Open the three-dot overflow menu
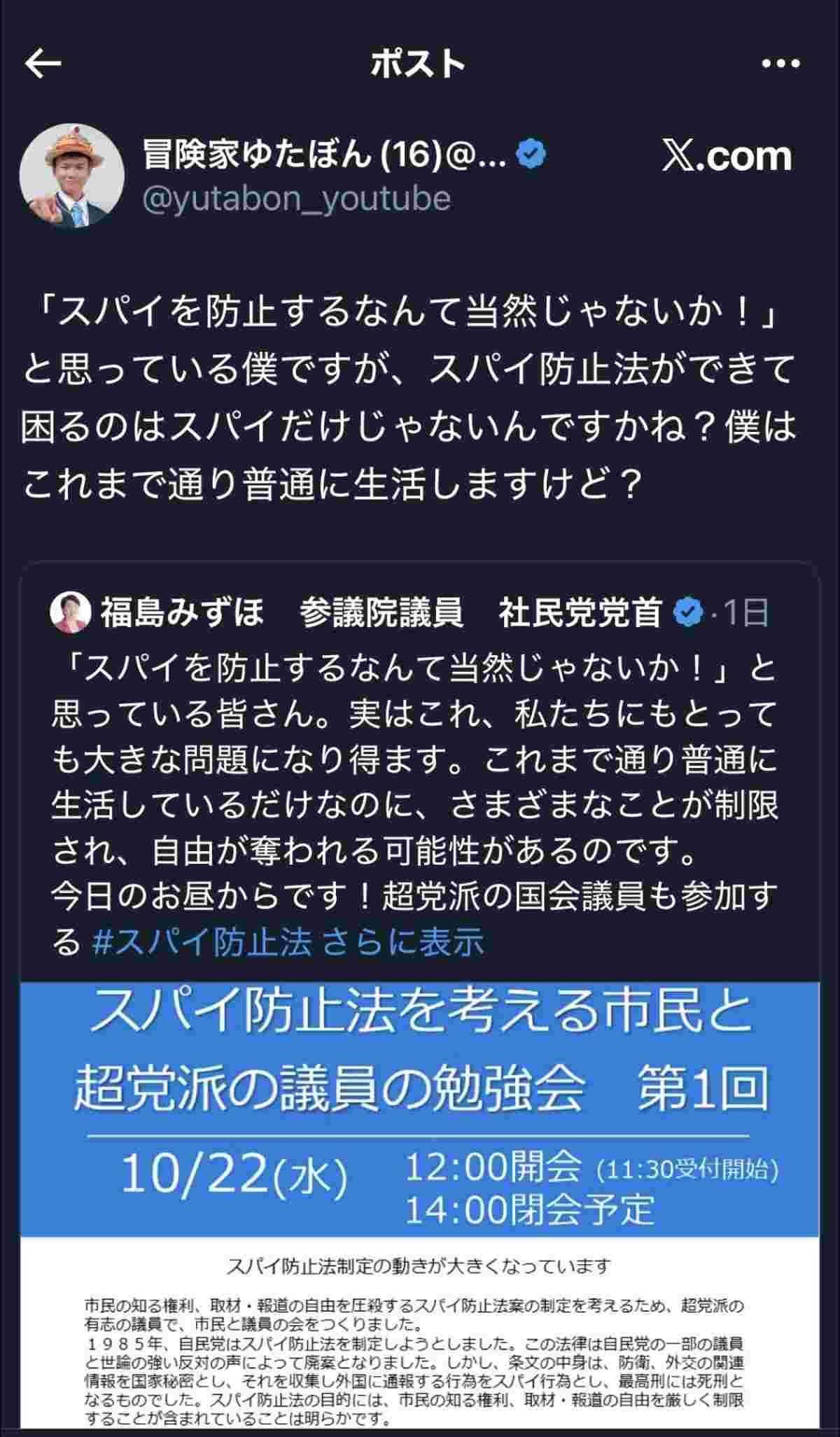The width and height of the screenshot is (840, 1437). [x=780, y=64]
